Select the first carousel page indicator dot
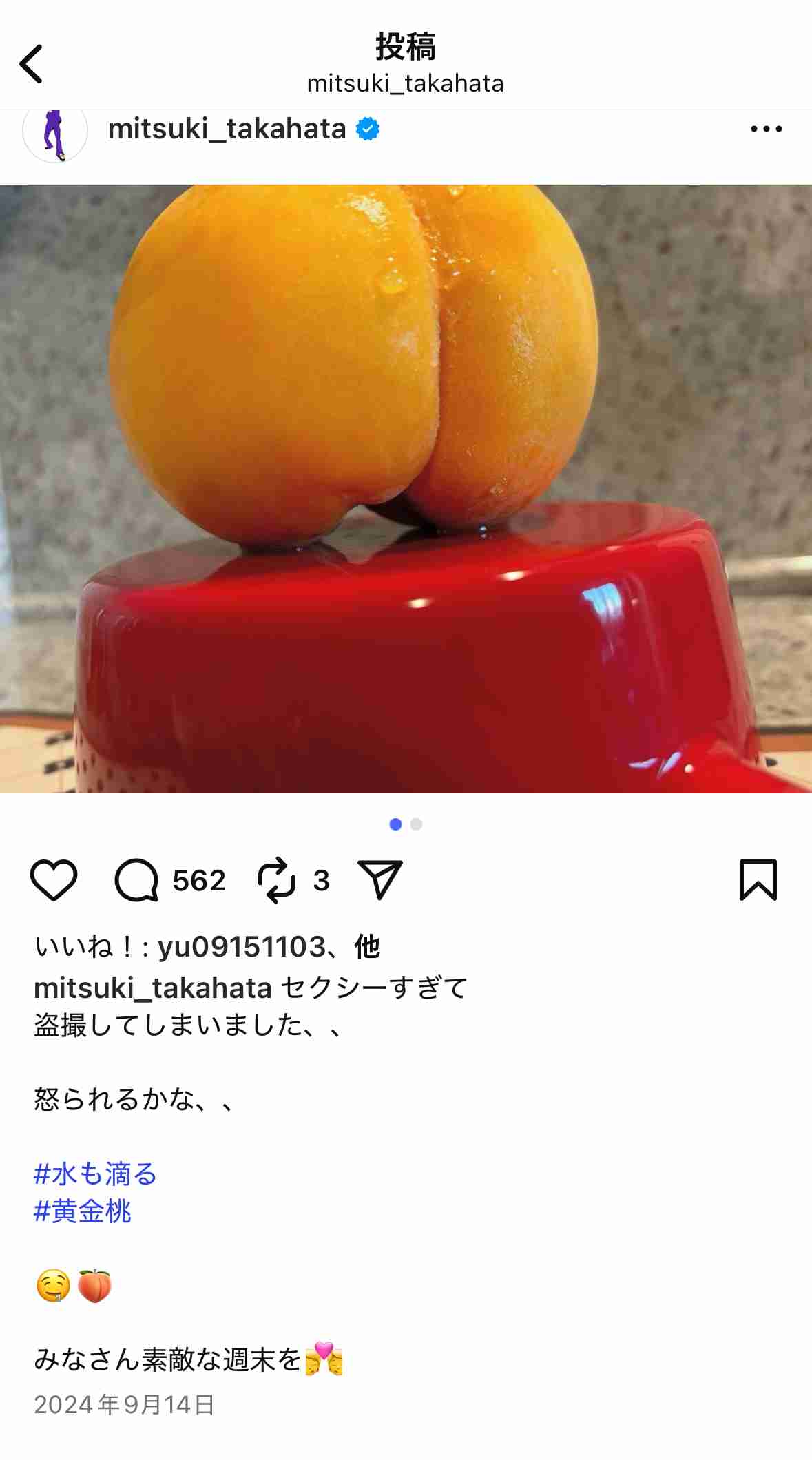The width and height of the screenshot is (812, 1460). tap(396, 823)
